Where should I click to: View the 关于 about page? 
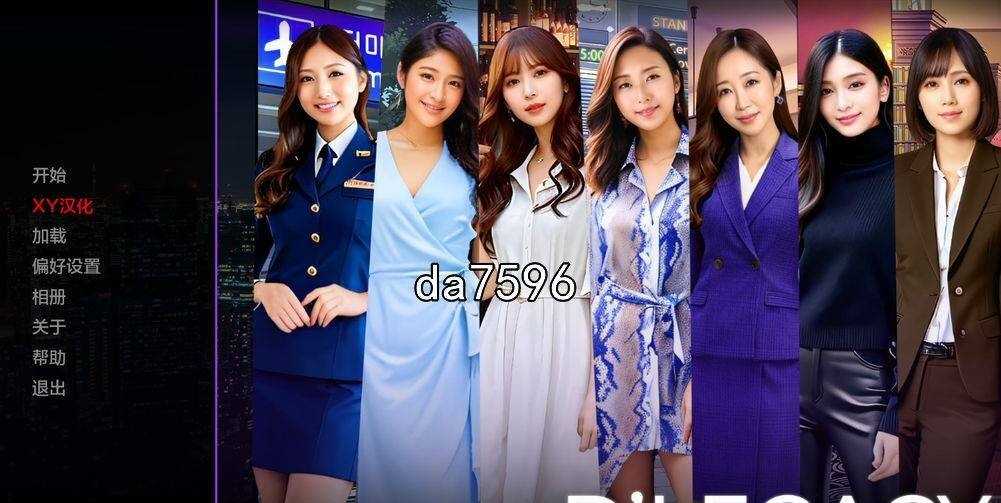tap(49, 327)
